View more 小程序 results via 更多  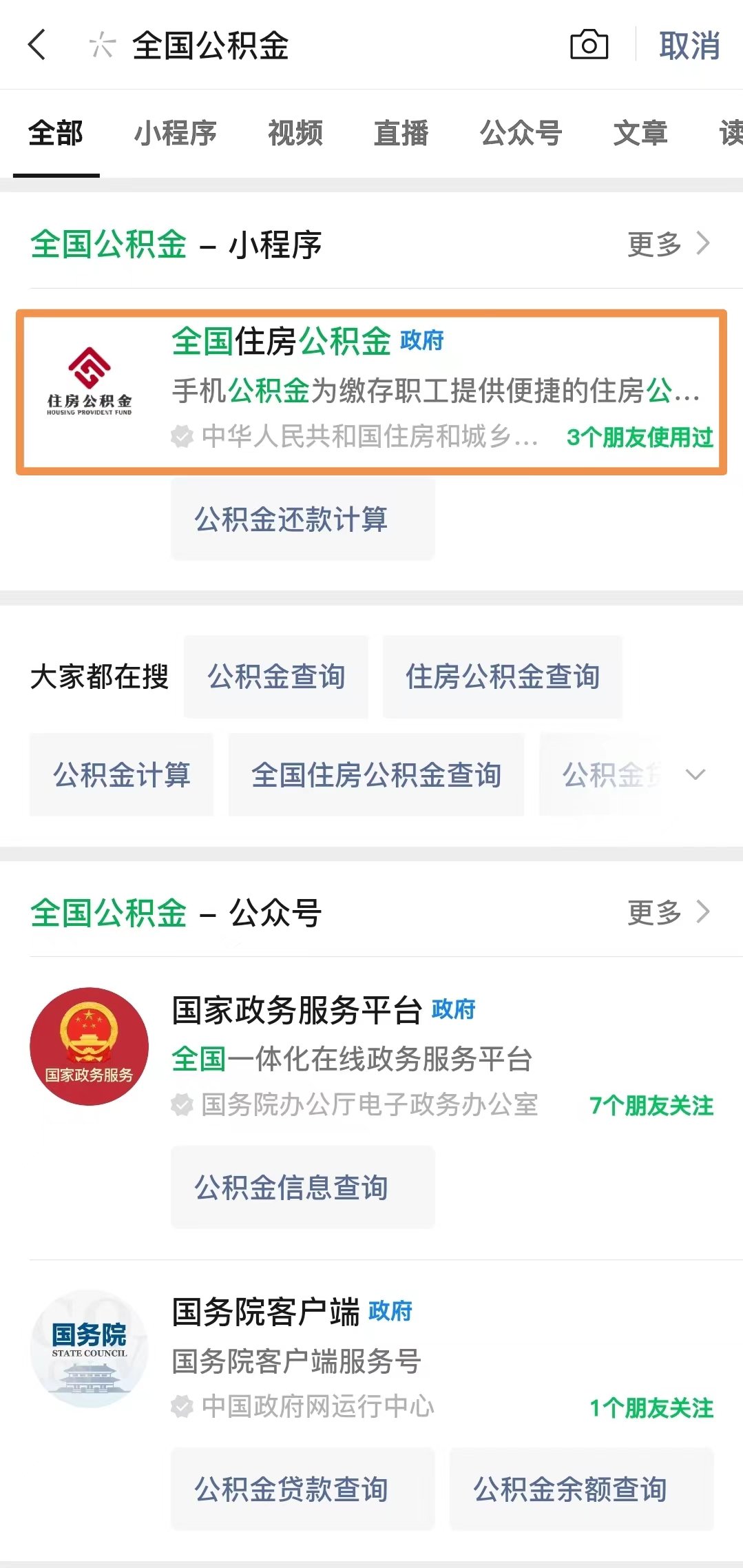pyautogui.click(x=668, y=244)
